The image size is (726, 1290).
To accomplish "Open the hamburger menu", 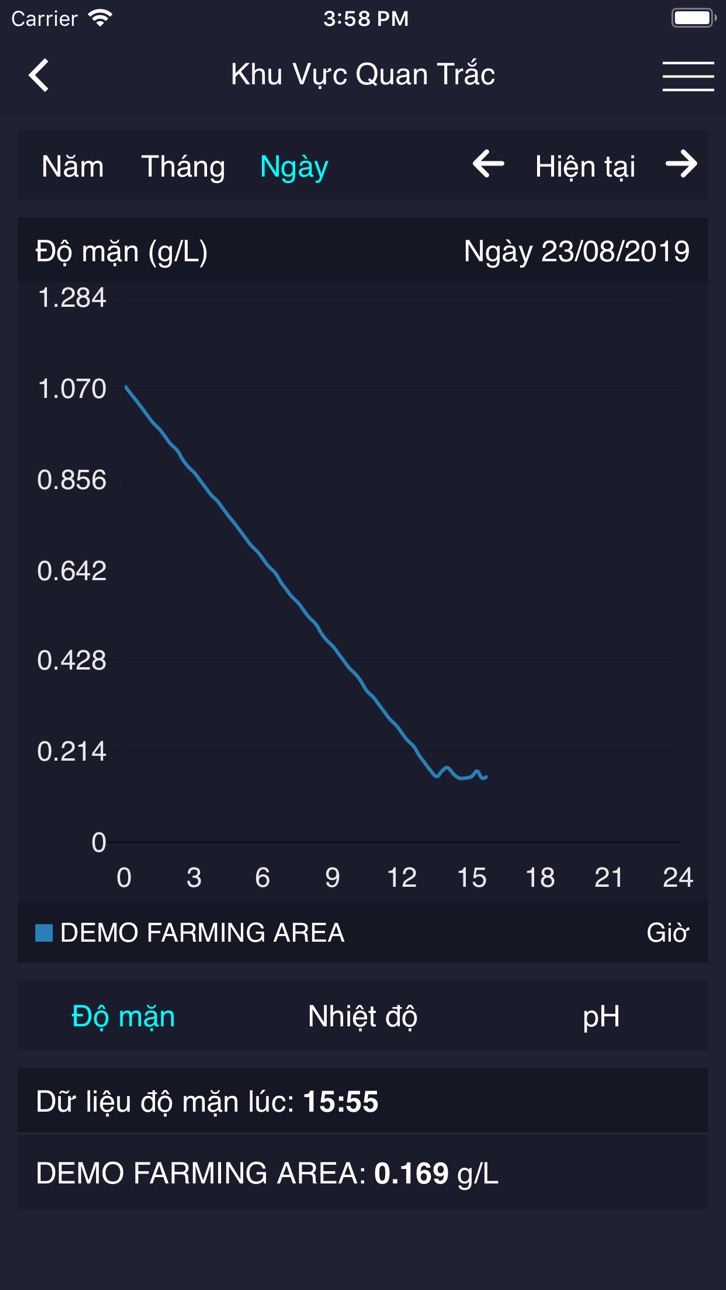I will click(x=688, y=76).
